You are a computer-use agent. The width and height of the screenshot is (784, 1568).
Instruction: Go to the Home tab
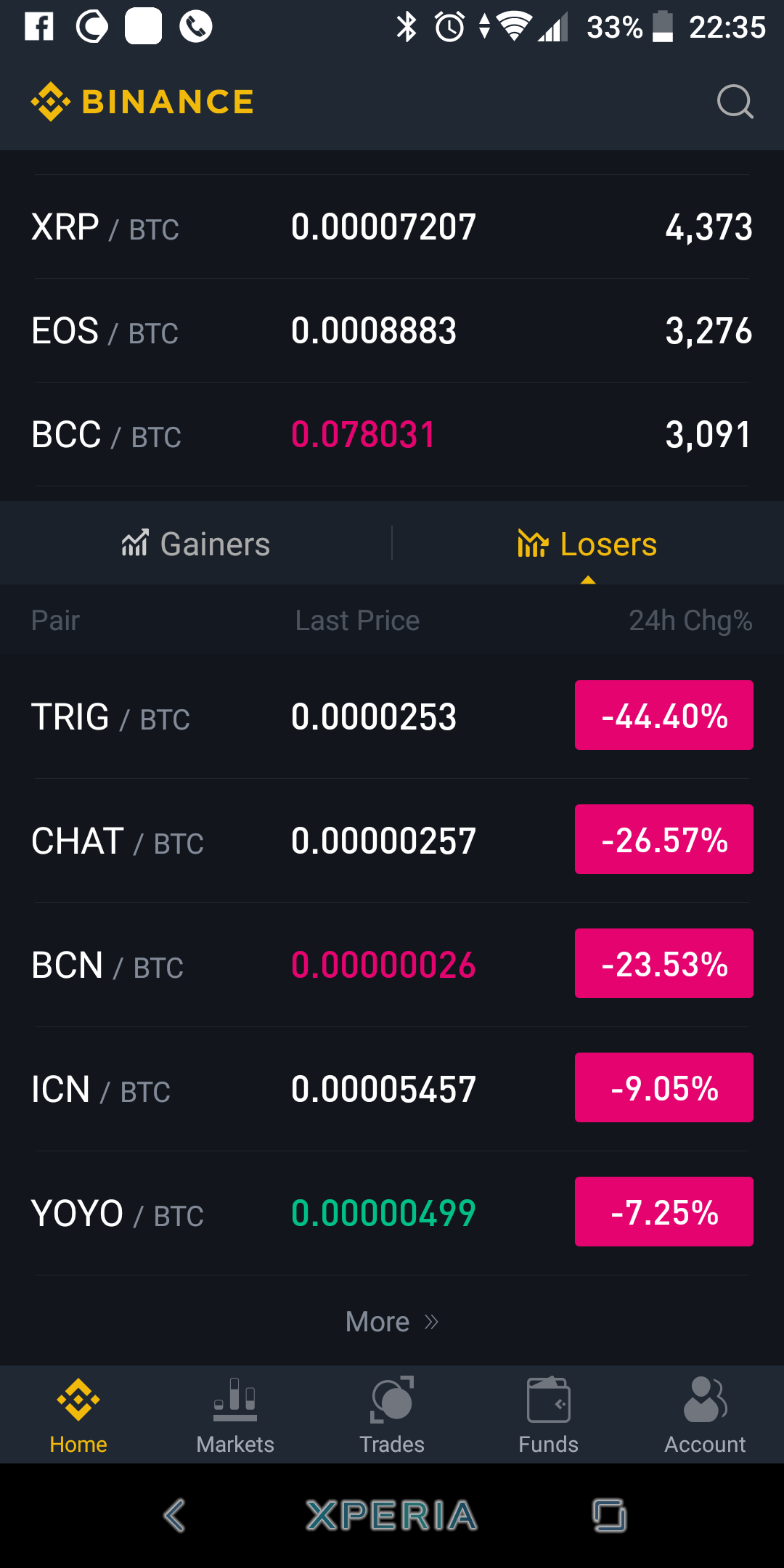tap(78, 1416)
